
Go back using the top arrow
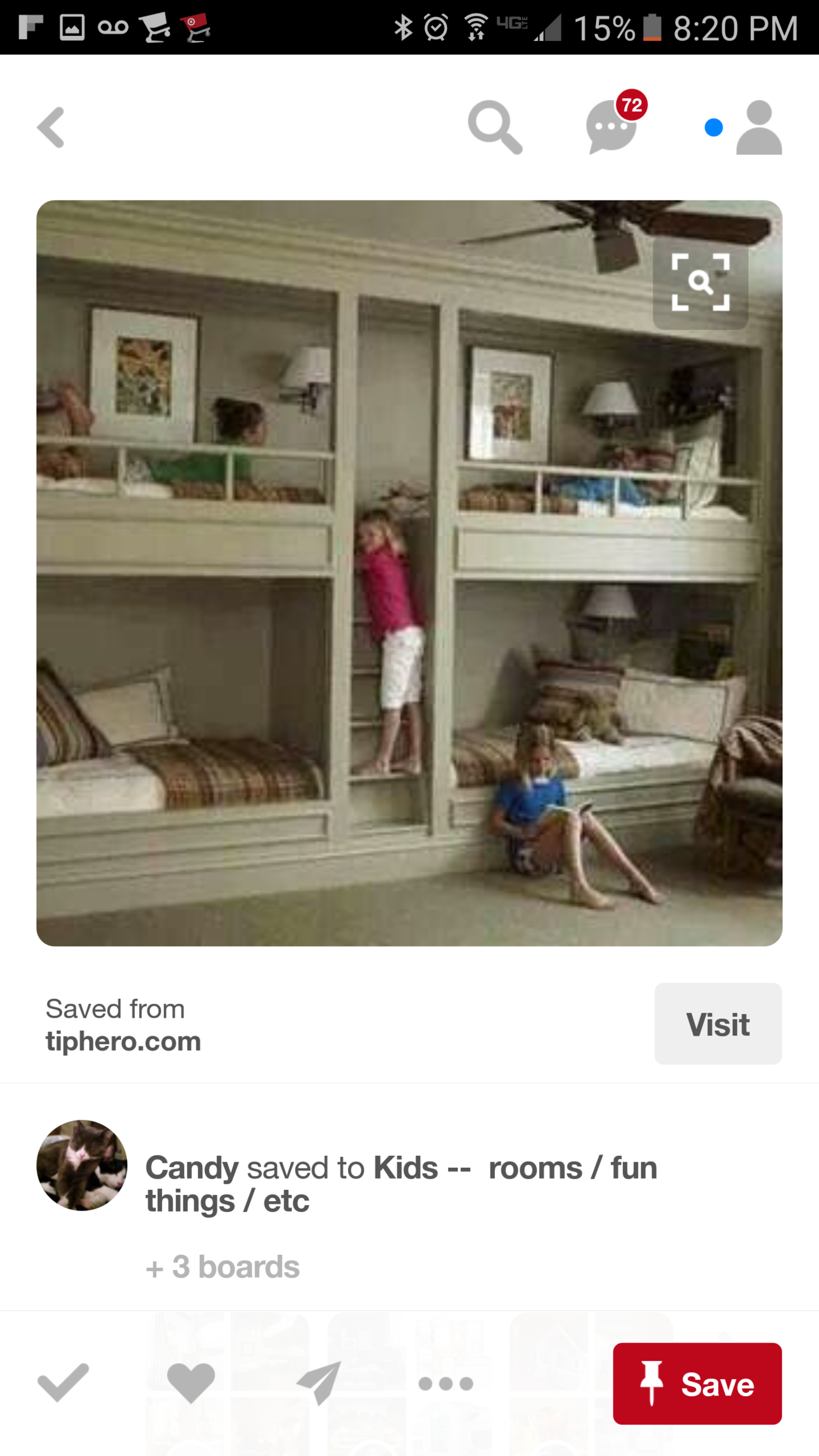coord(51,127)
